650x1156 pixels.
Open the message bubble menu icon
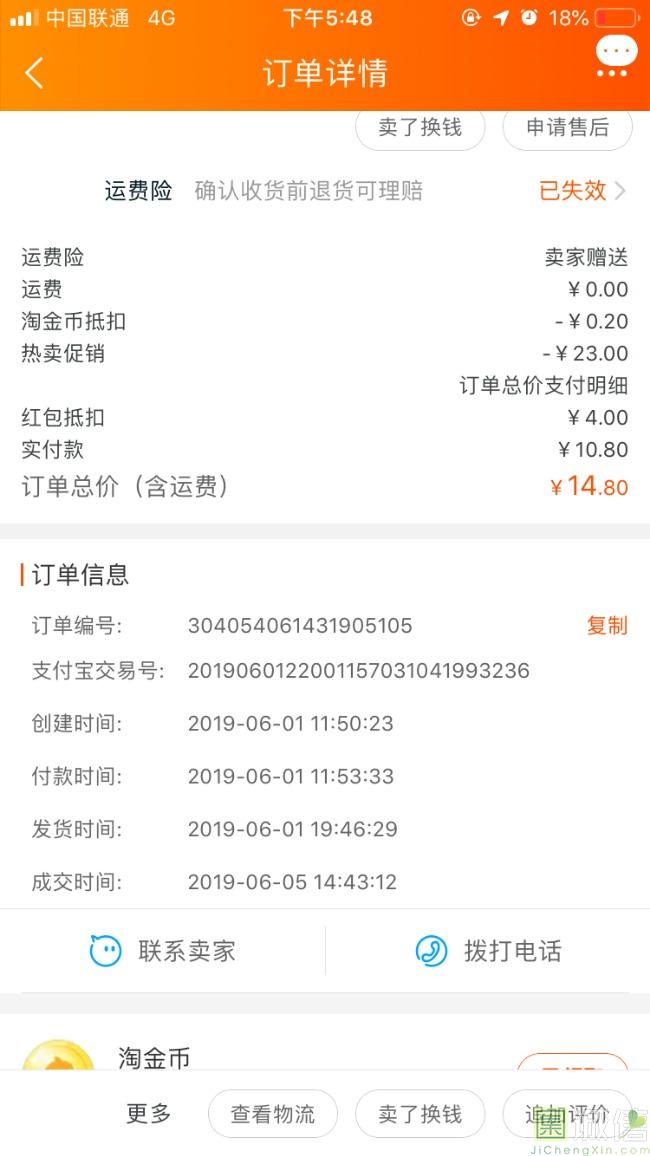pyautogui.click(x=615, y=57)
